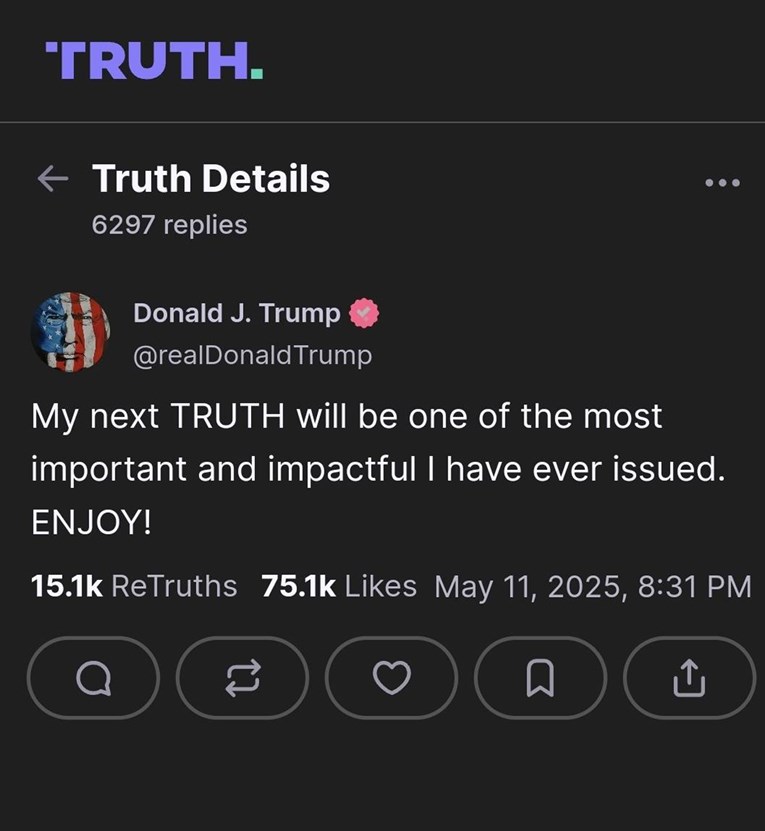Bookmark this Truth
This screenshot has width=765, height=831.
[540, 678]
